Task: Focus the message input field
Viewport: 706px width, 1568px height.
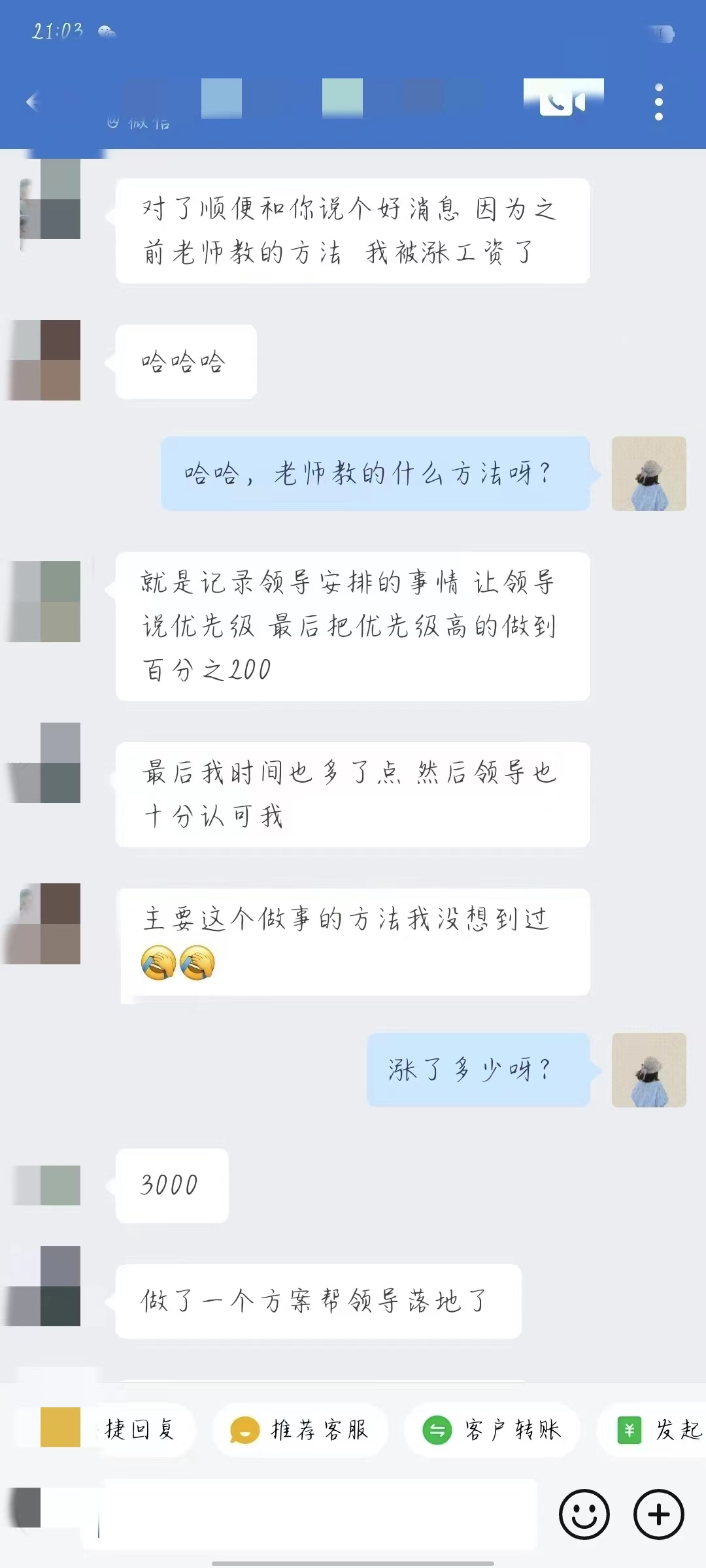Action: click(x=314, y=1514)
